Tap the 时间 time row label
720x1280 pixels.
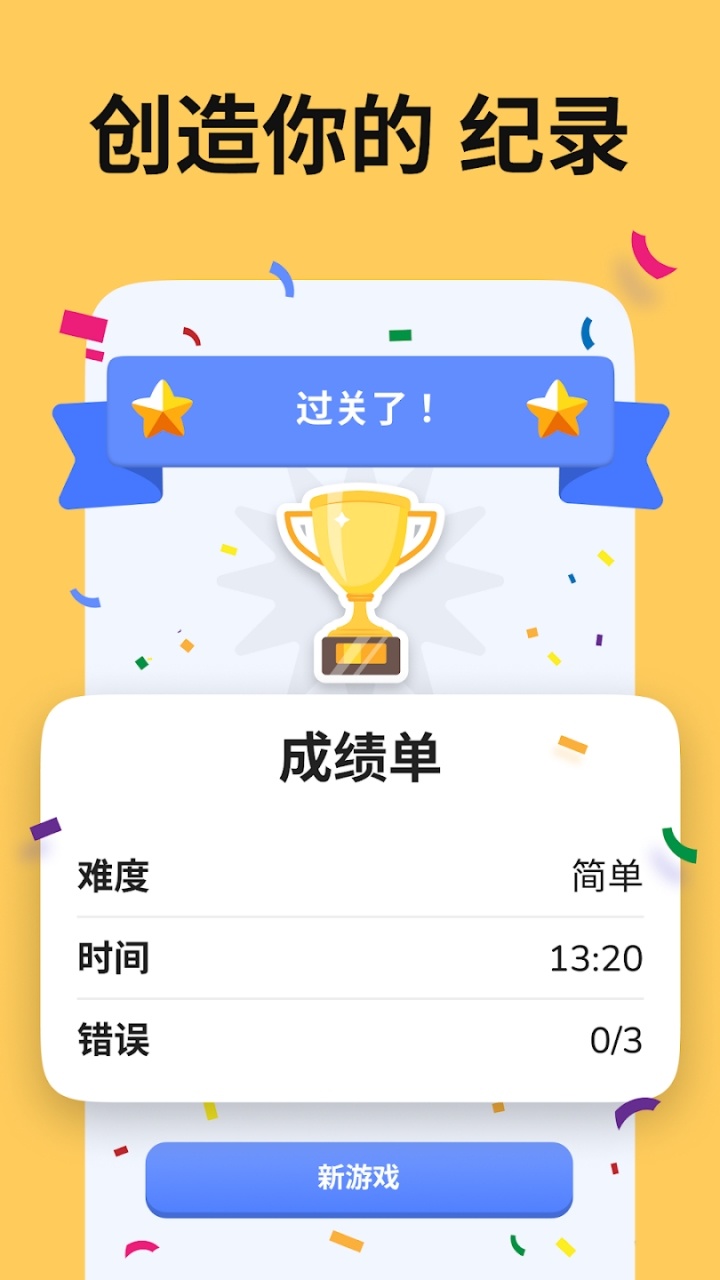tap(113, 957)
